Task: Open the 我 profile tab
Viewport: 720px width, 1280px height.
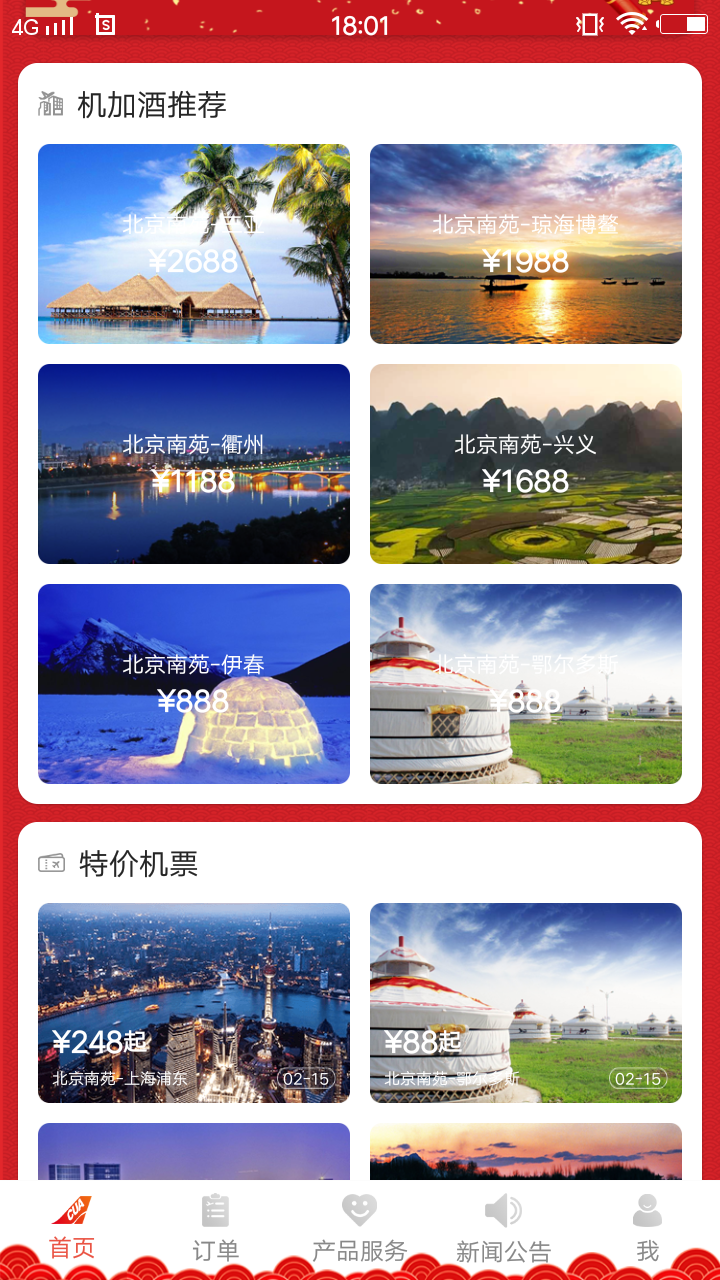Action: click(647, 1228)
